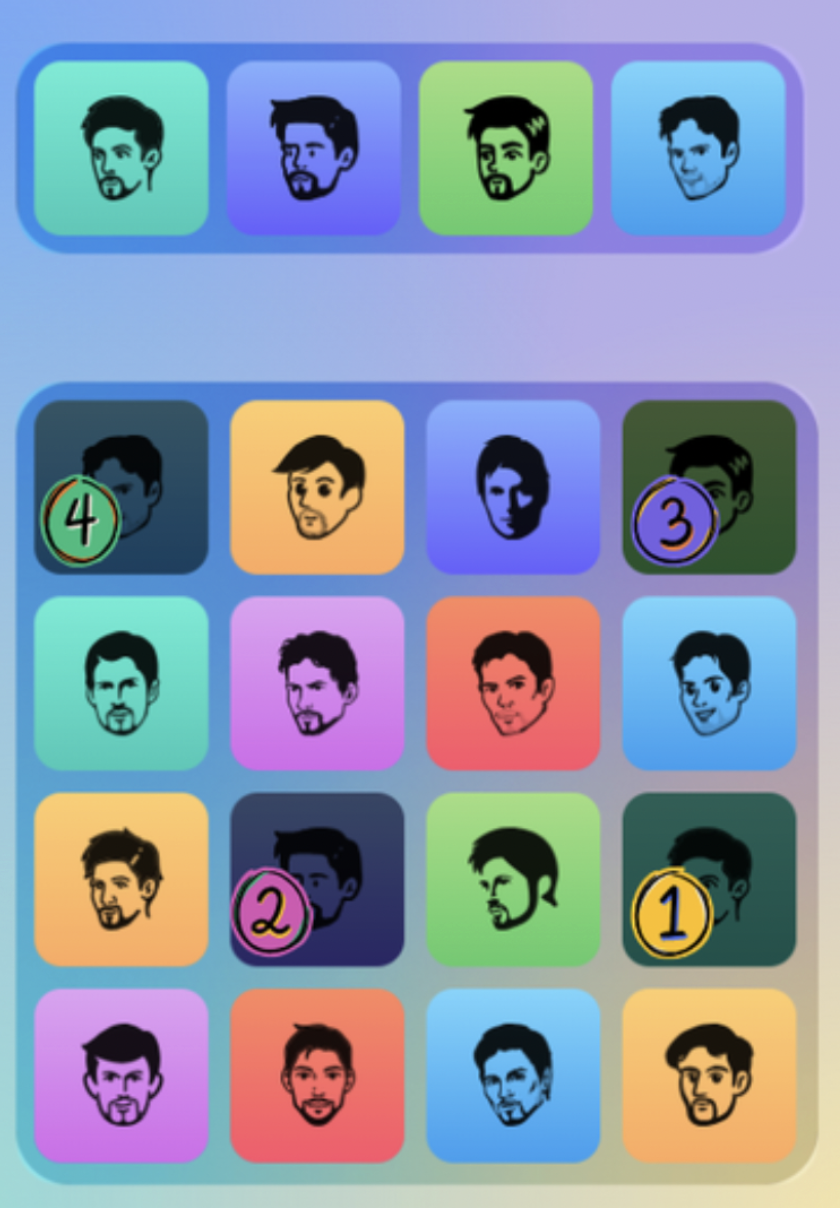Screen dimensions: 840x1208
Task: Pick the angled face on the red tile
Action: coord(513,683)
